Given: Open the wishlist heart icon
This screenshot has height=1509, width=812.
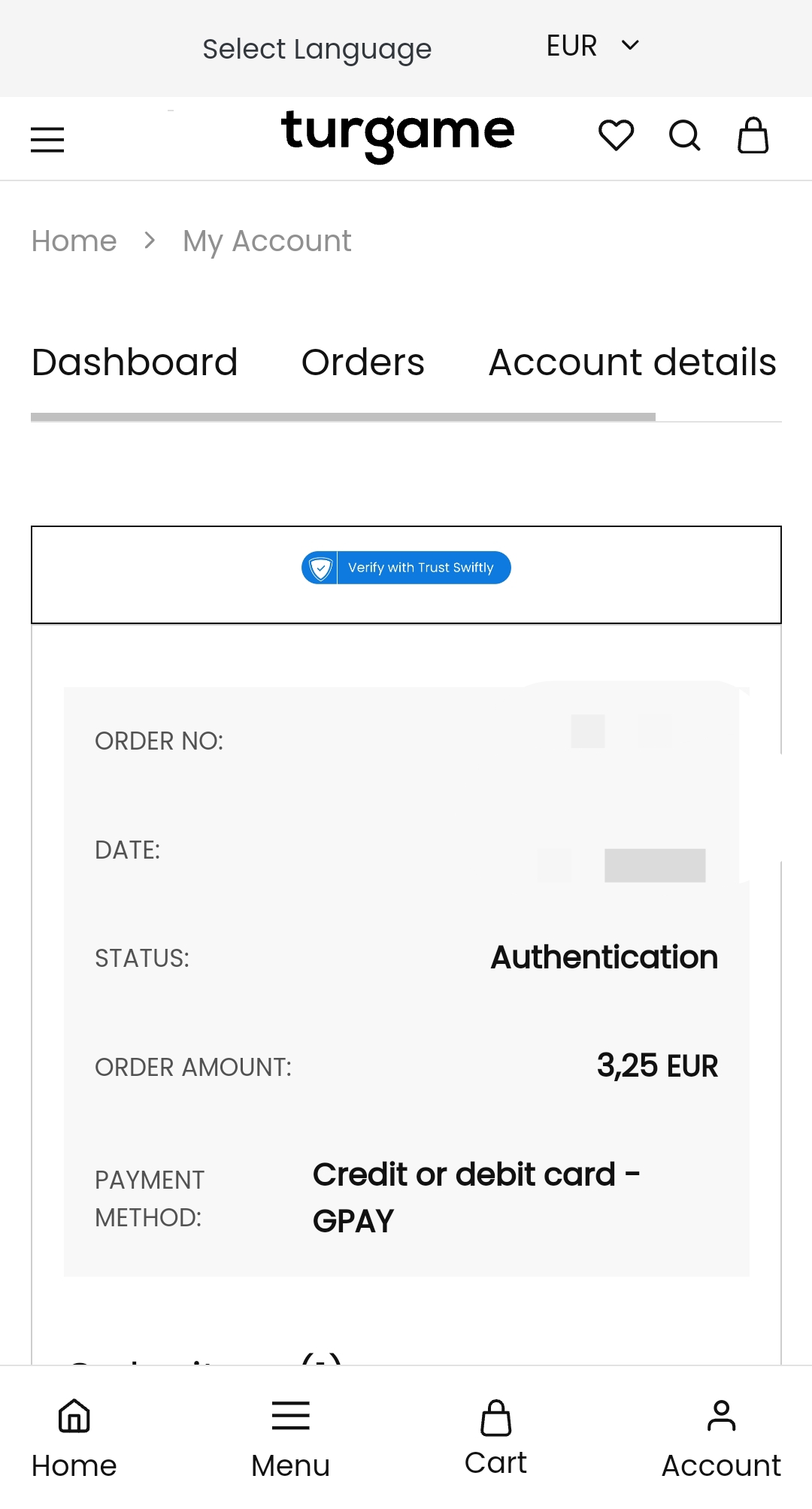Looking at the screenshot, I should click(x=617, y=135).
